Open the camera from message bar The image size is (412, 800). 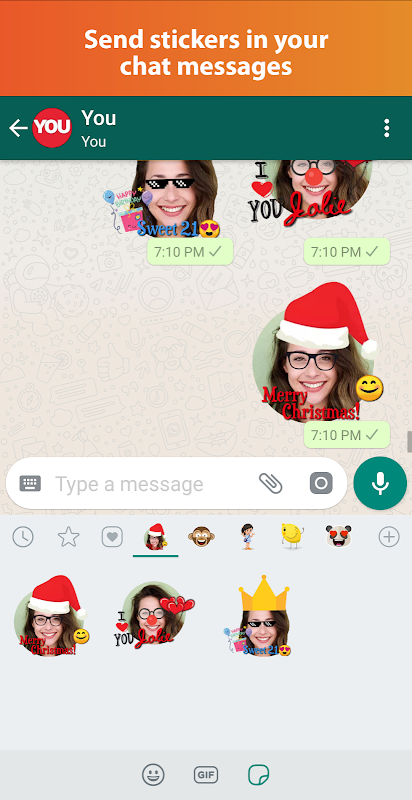[x=321, y=483]
